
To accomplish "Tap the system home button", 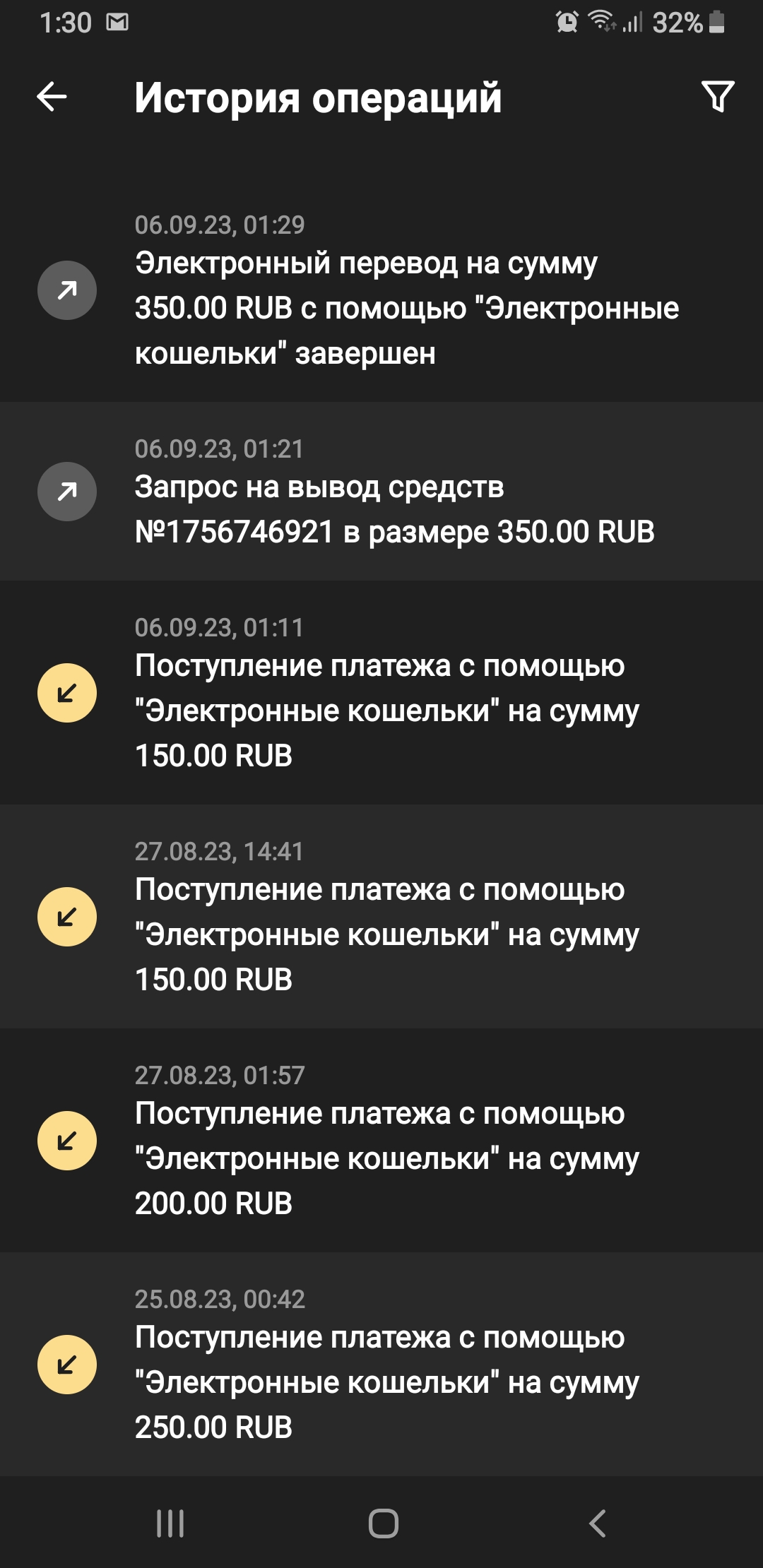I will 383,1524.
